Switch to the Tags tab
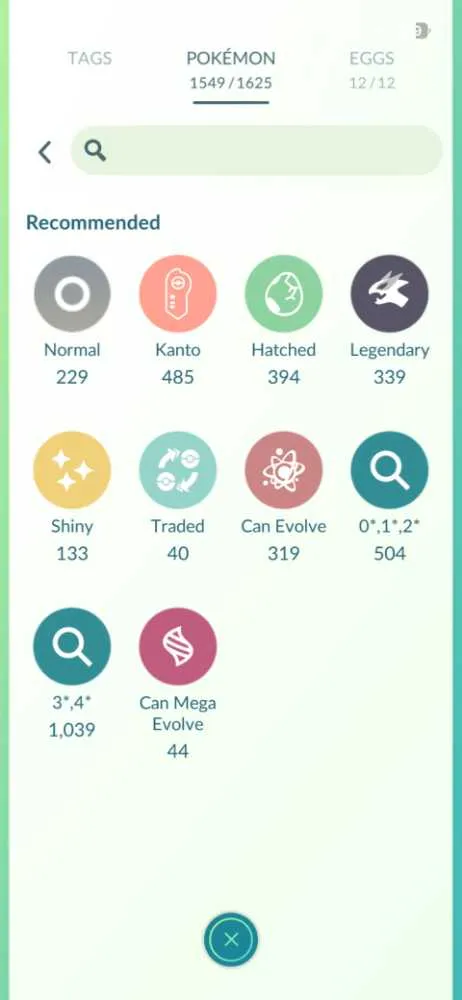The image size is (462, 1000). pos(91,59)
